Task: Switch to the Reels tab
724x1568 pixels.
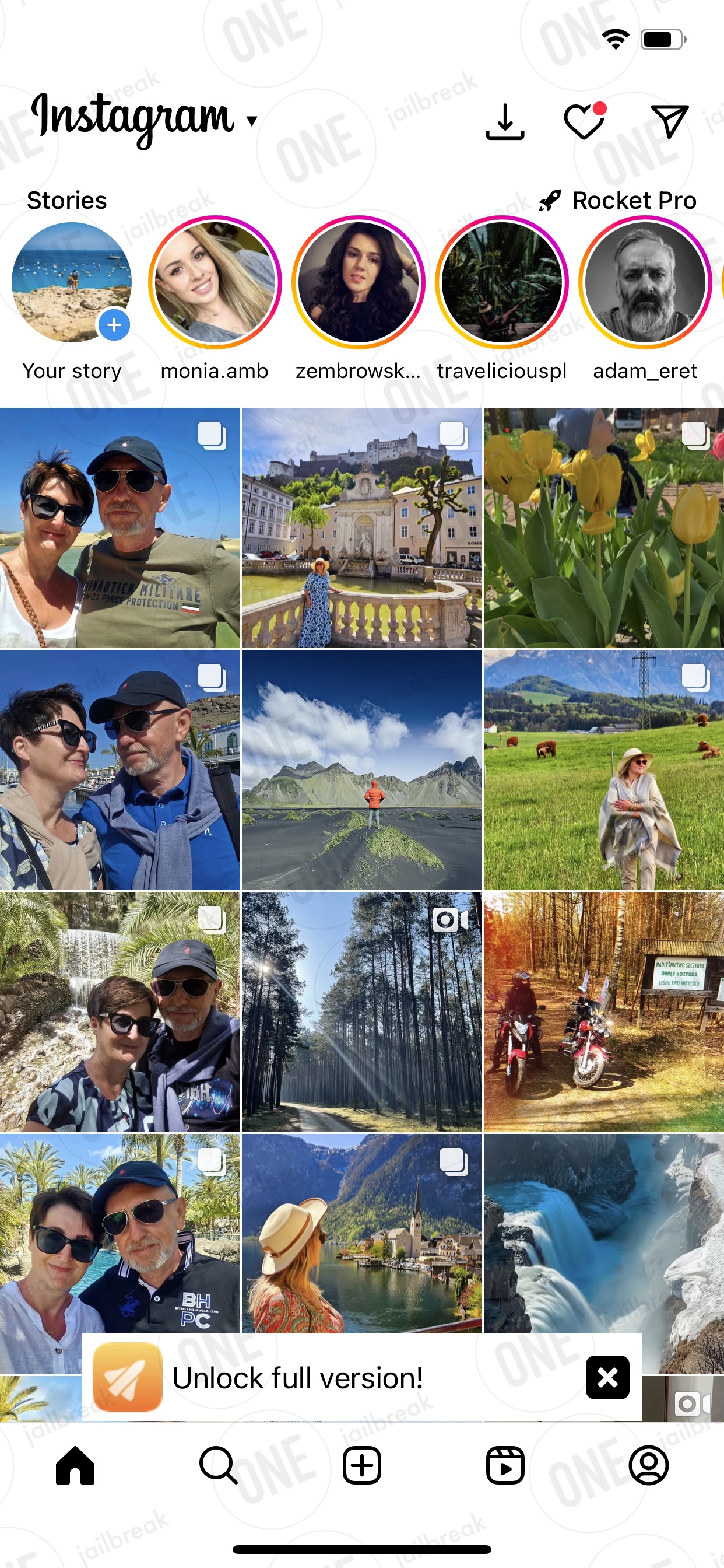Action: click(505, 1465)
